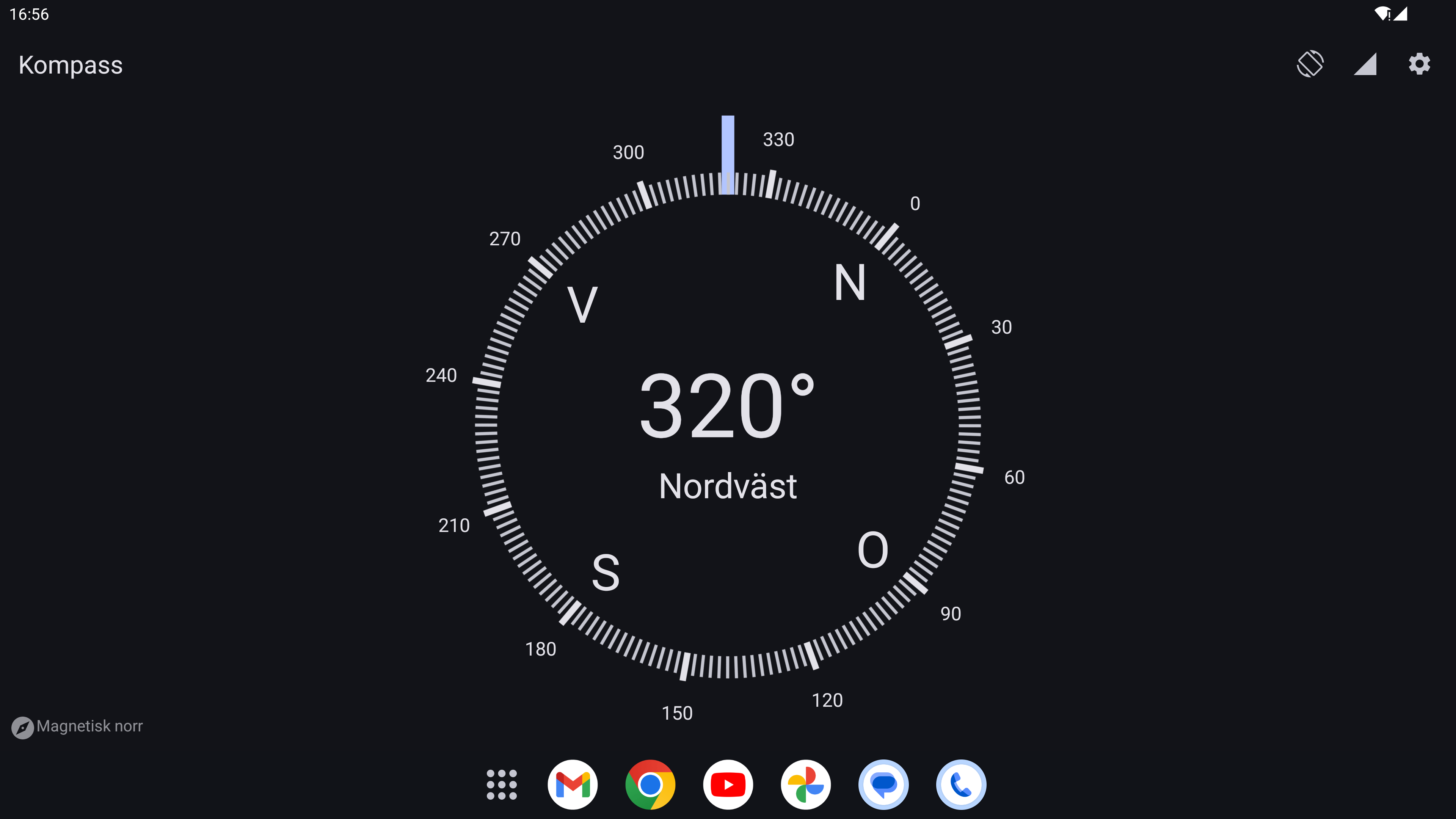Open the Messages app
This screenshot has height=819, width=1456.
pyautogui.click(x=883, y=784)
